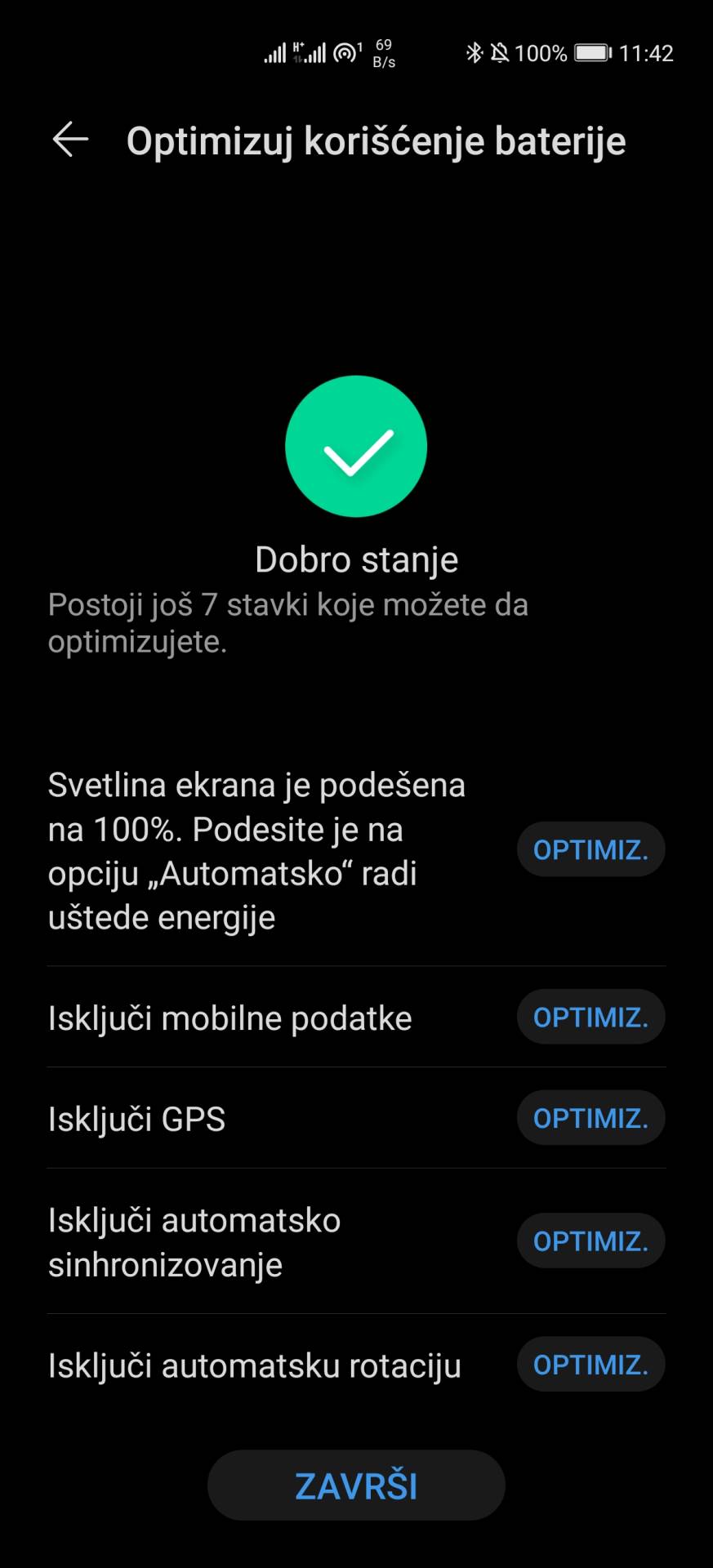713x1568 pixels.
Task: Optimize screen brightness to Automatsko
Action: pos(590,849)
